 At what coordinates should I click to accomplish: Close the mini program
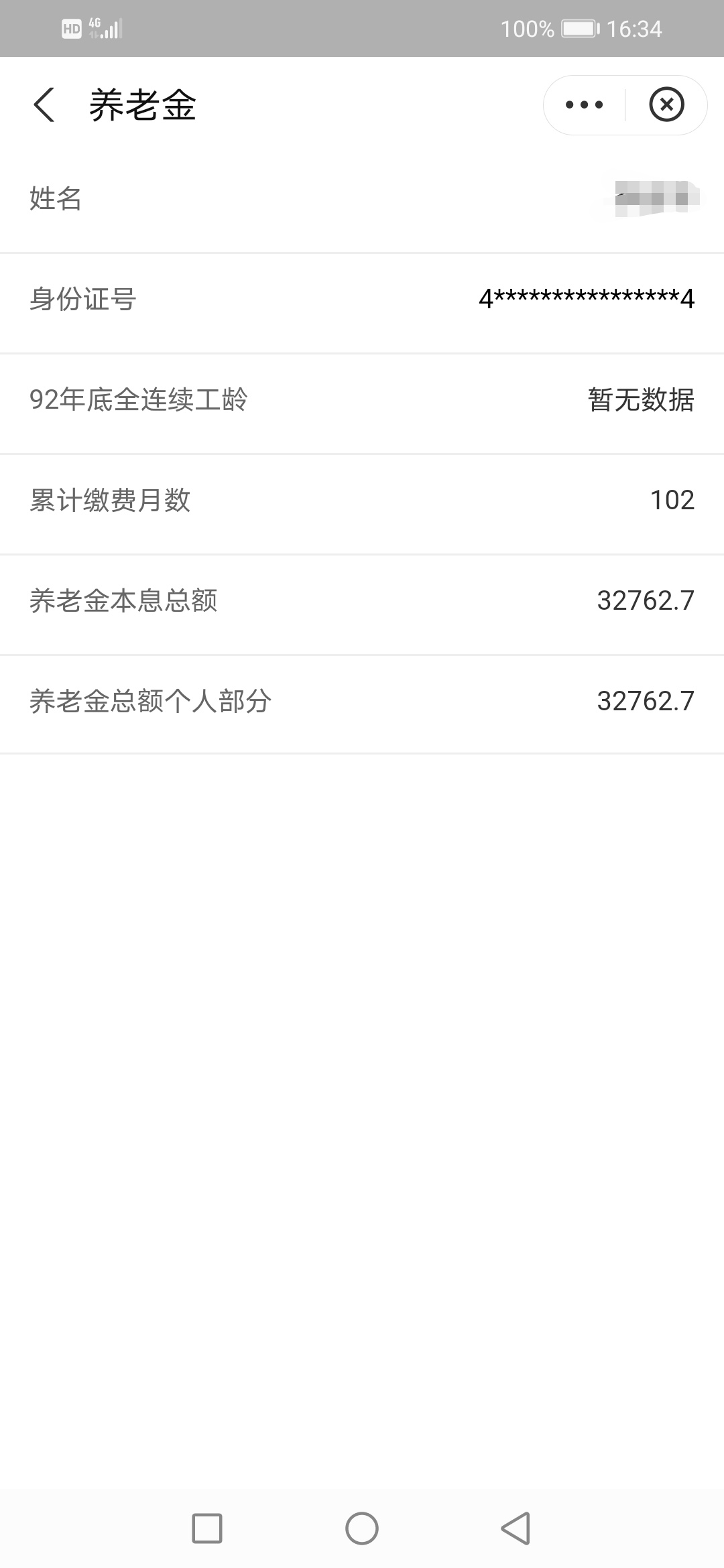pyautogui.click(x=666, y=105)
